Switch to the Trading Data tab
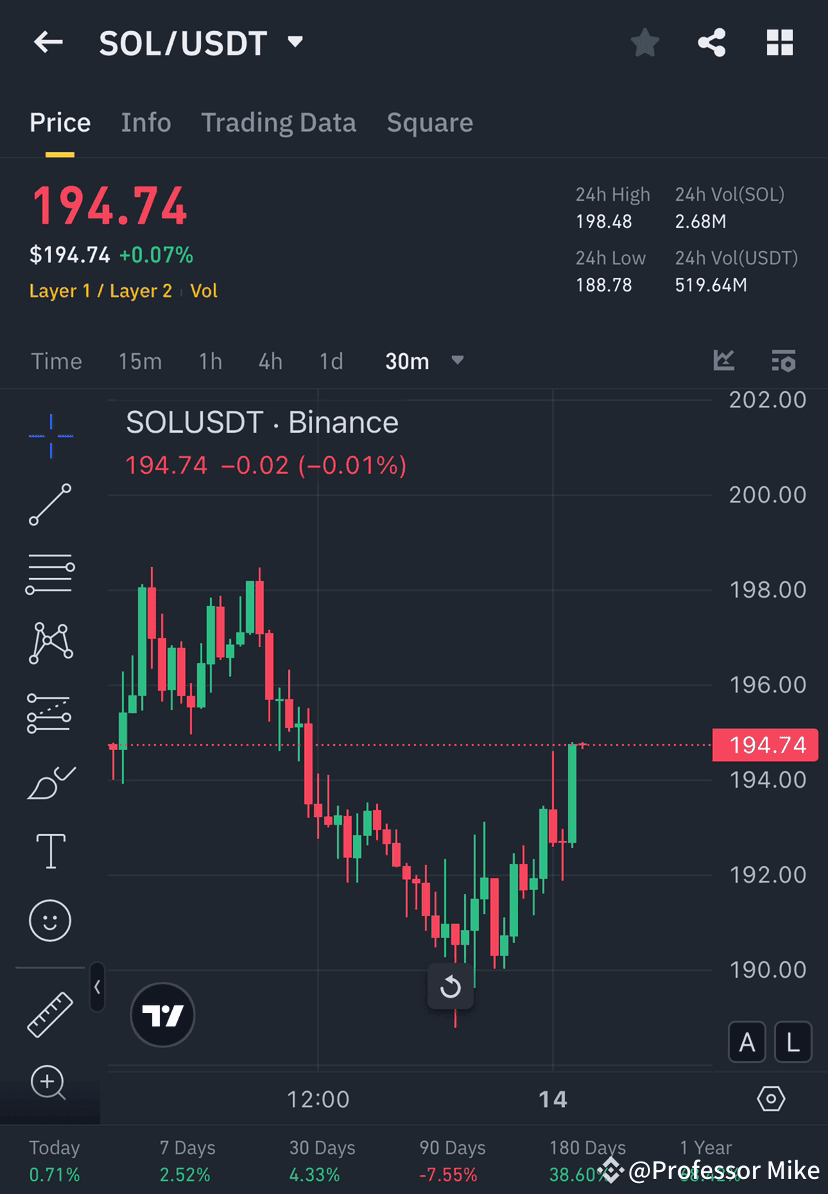Viewport: 828px width, 1194px height. (x=279, y=122)
